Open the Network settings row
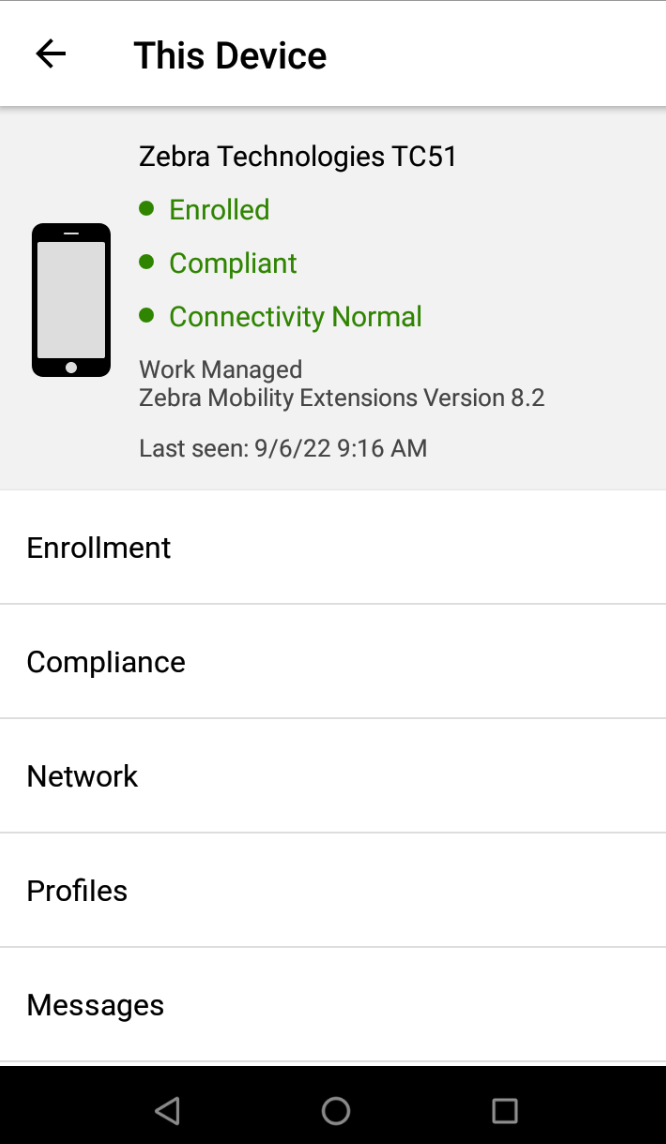The height and width of the screenshot is (1144, 666). pos(333,776)
